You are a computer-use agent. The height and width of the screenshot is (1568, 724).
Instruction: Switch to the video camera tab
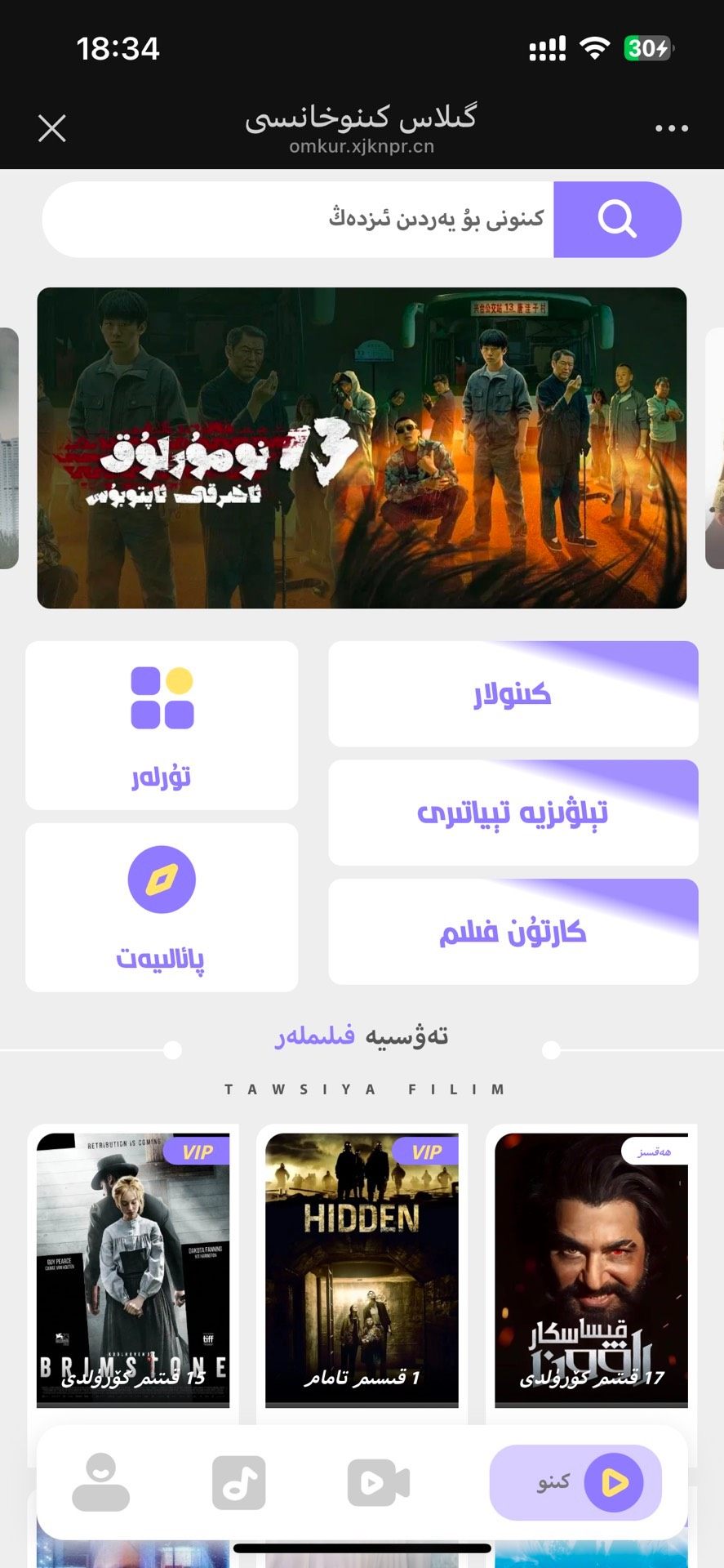click(378, 1482)
